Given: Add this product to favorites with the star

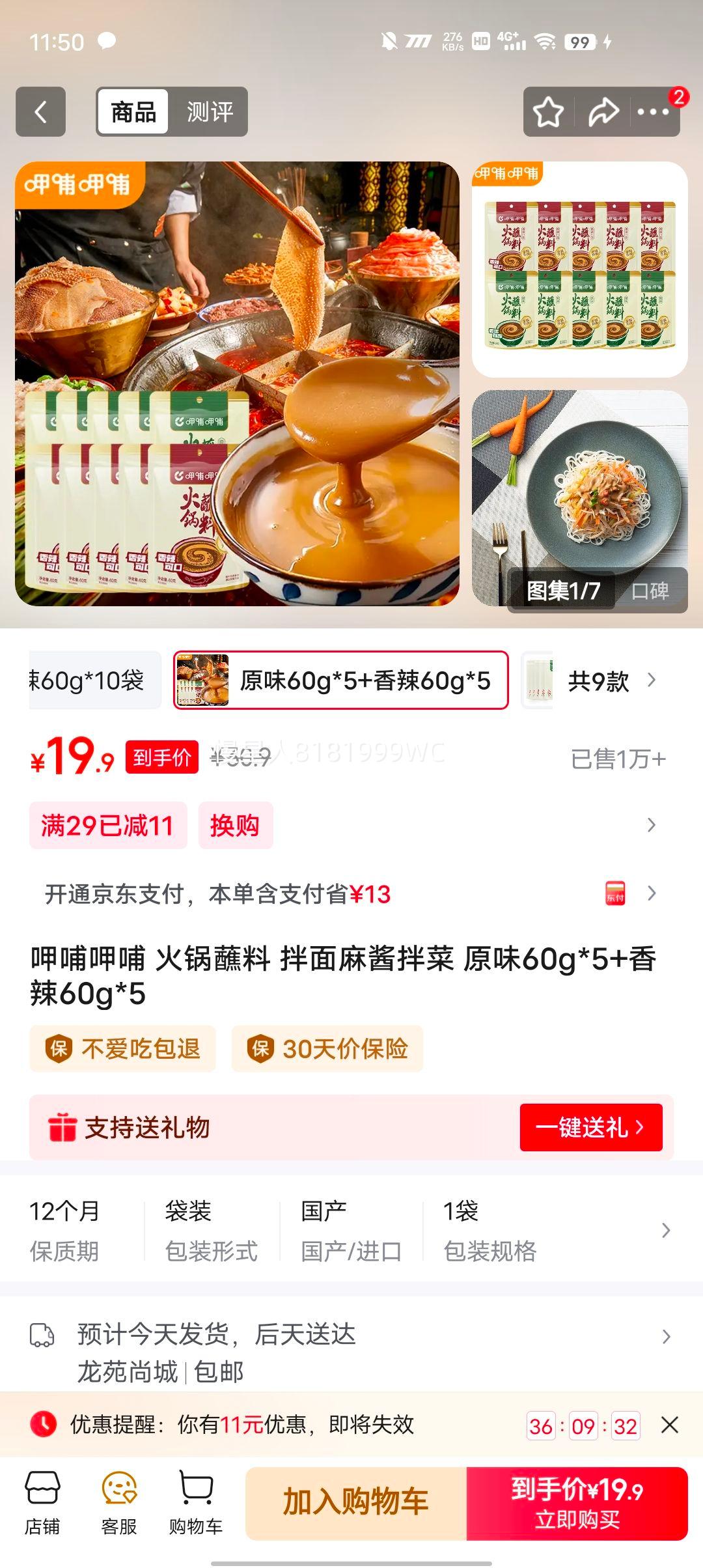Looking at the screenshot, I should 548,112.
